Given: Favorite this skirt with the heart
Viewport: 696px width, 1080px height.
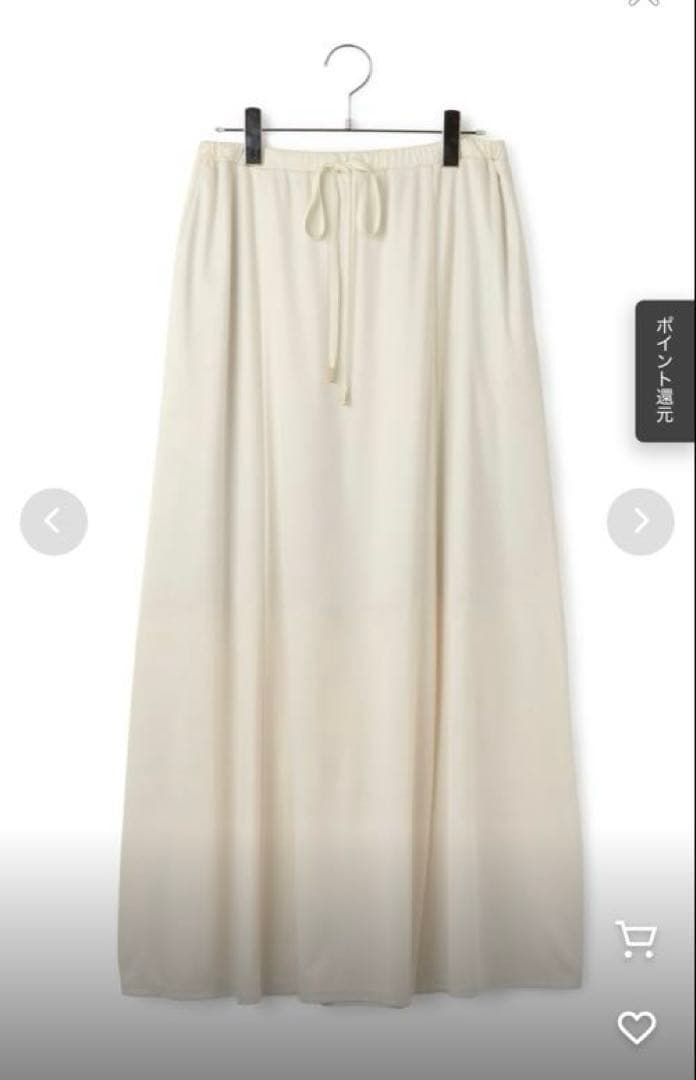Looking at the screenshot, I should 636,1027.
